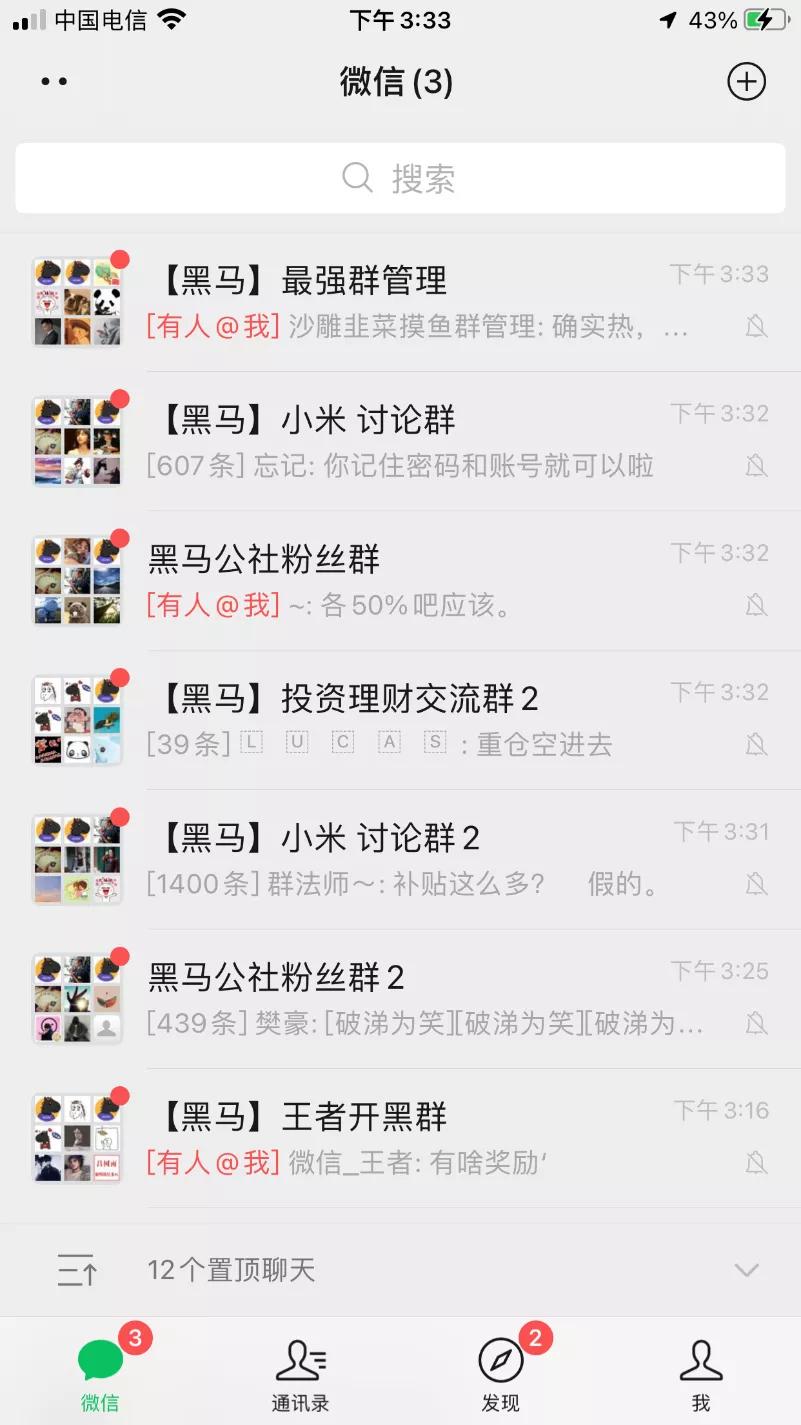The width and height of the screenshot is (801, 1425).
Task: Switch to the 通讯录 contacts tab
Action: pyautogui.click(x=299, y=1370)
